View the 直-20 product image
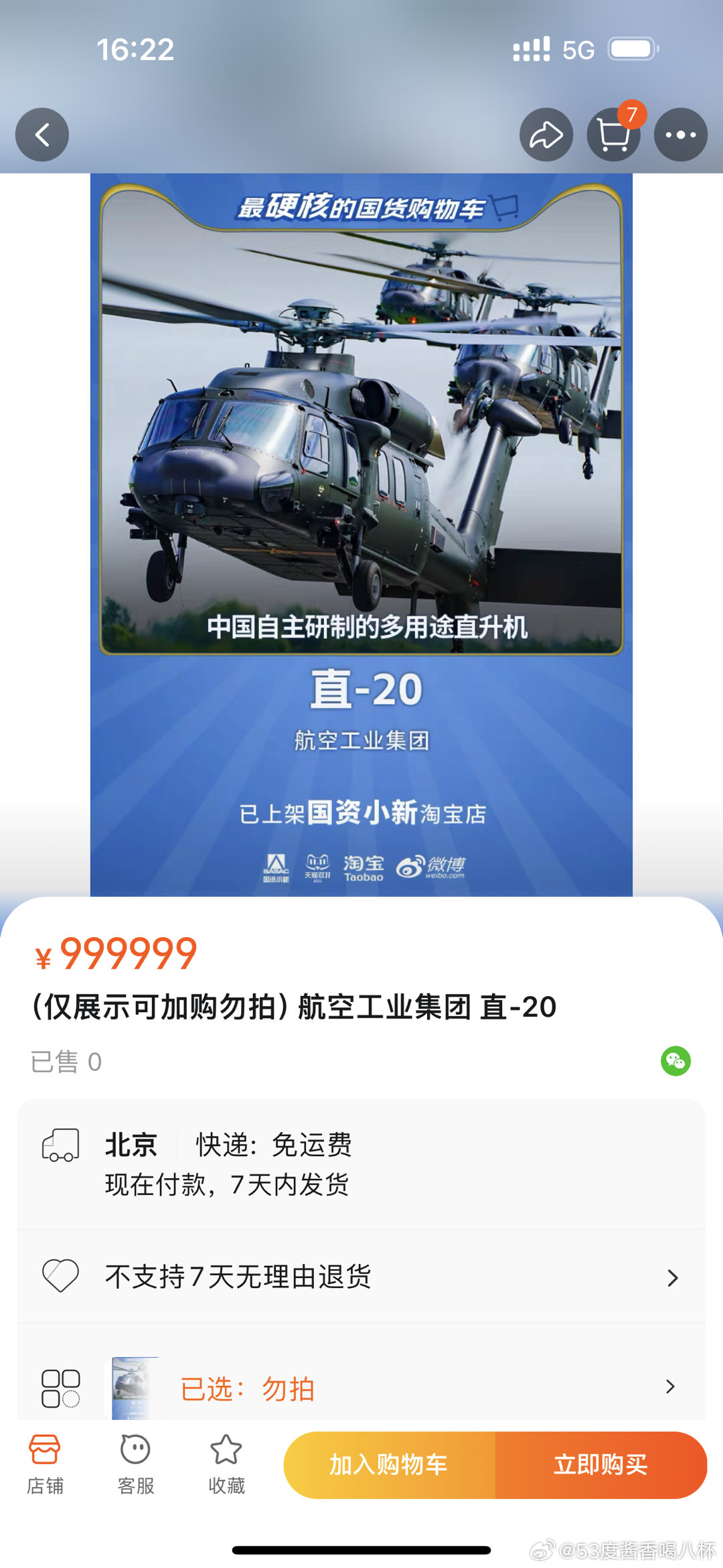 tap(361, 534)
